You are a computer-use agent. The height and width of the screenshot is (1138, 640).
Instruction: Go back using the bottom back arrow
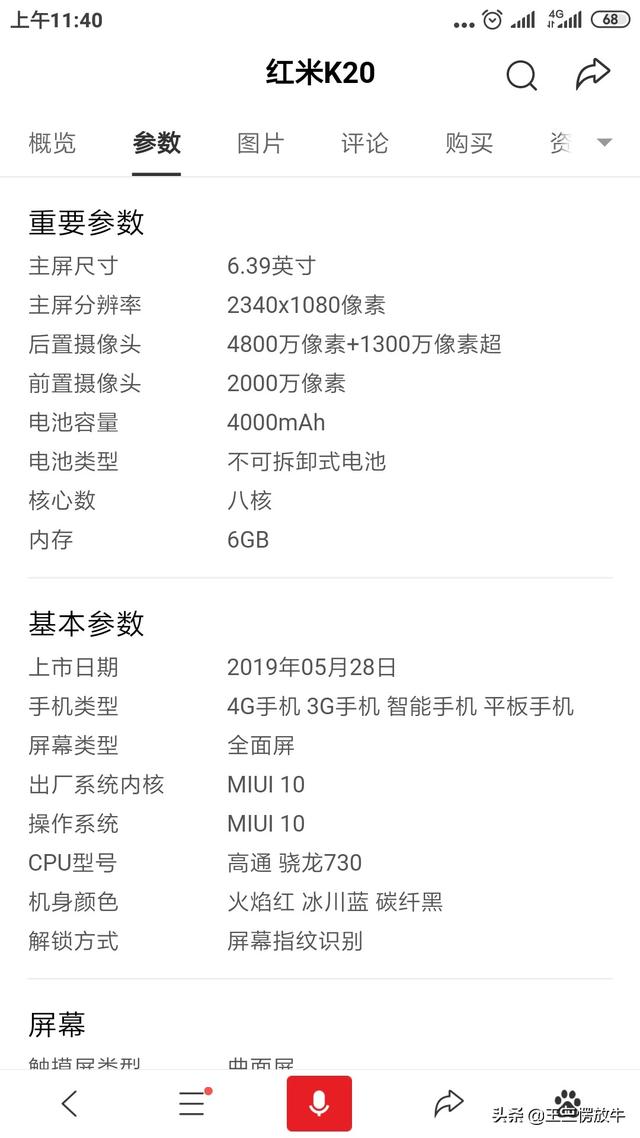click(69, 1103)
